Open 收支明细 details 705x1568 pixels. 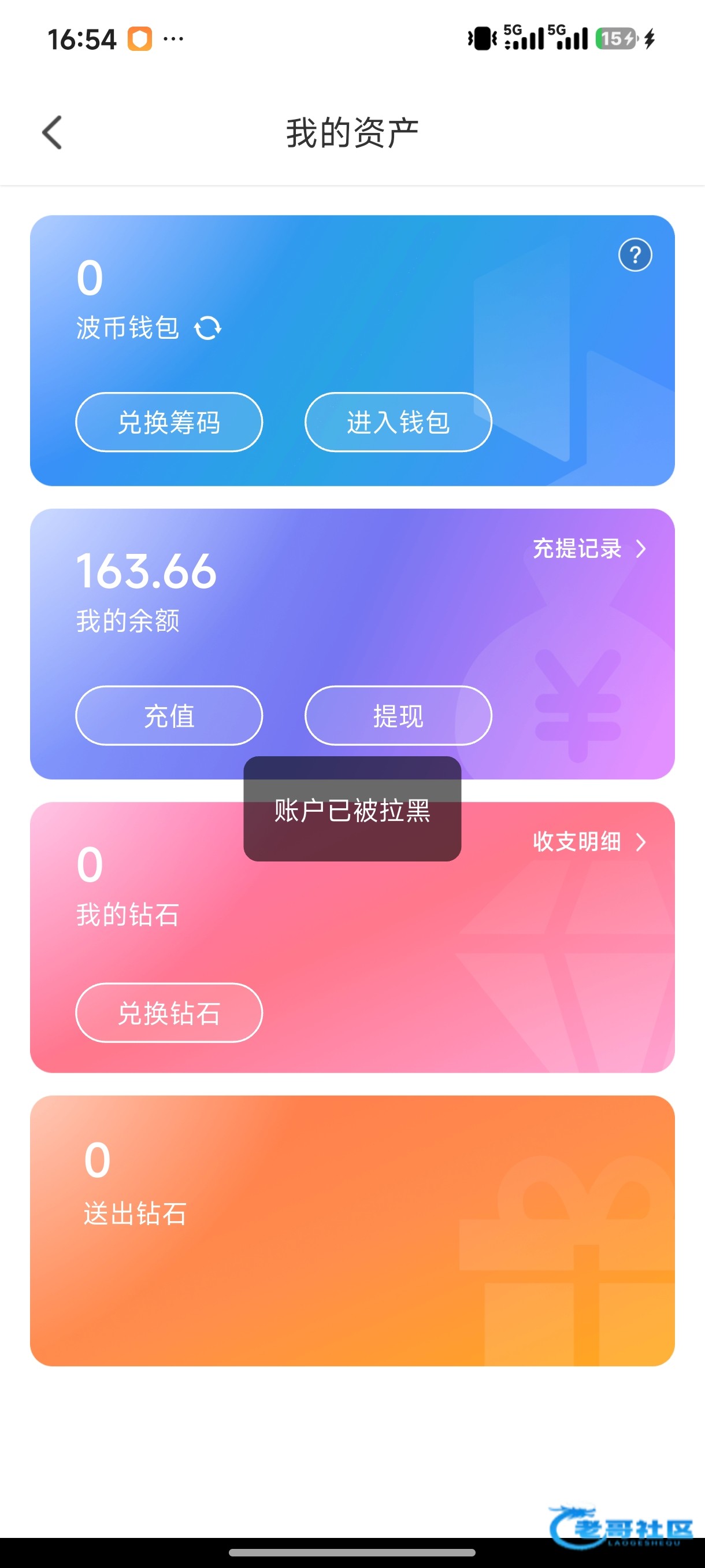tap(588, 842)
